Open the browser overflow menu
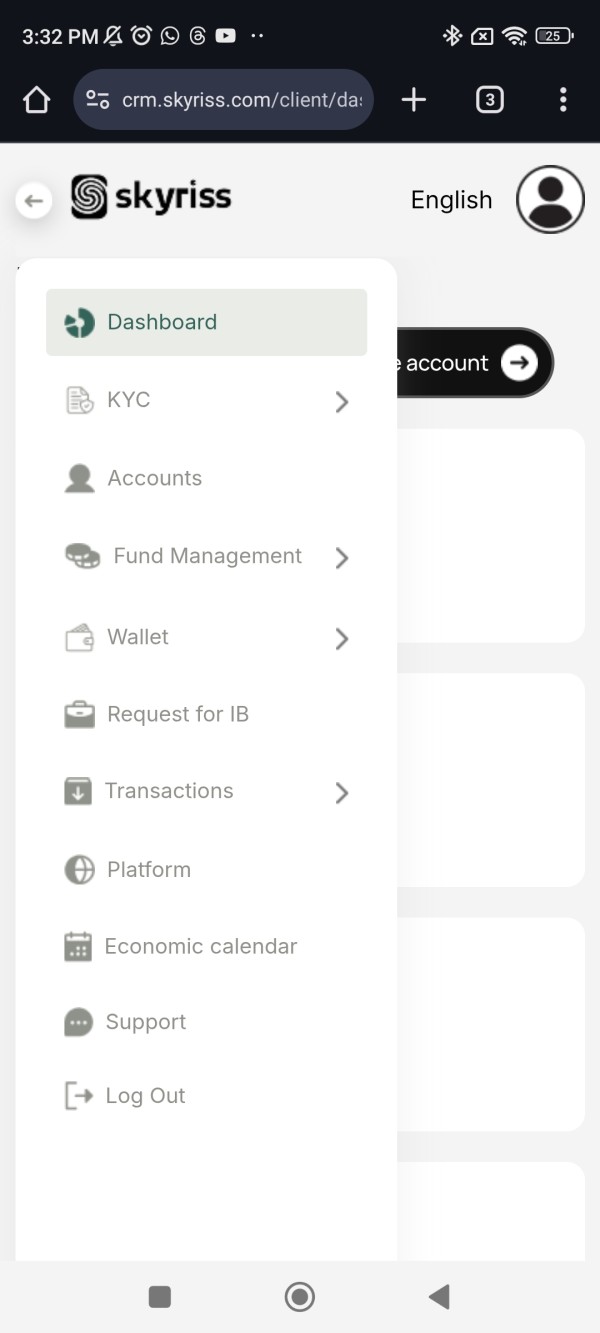Image resolution: width=600 pixels, height=1333 pixels. [563, 99]
